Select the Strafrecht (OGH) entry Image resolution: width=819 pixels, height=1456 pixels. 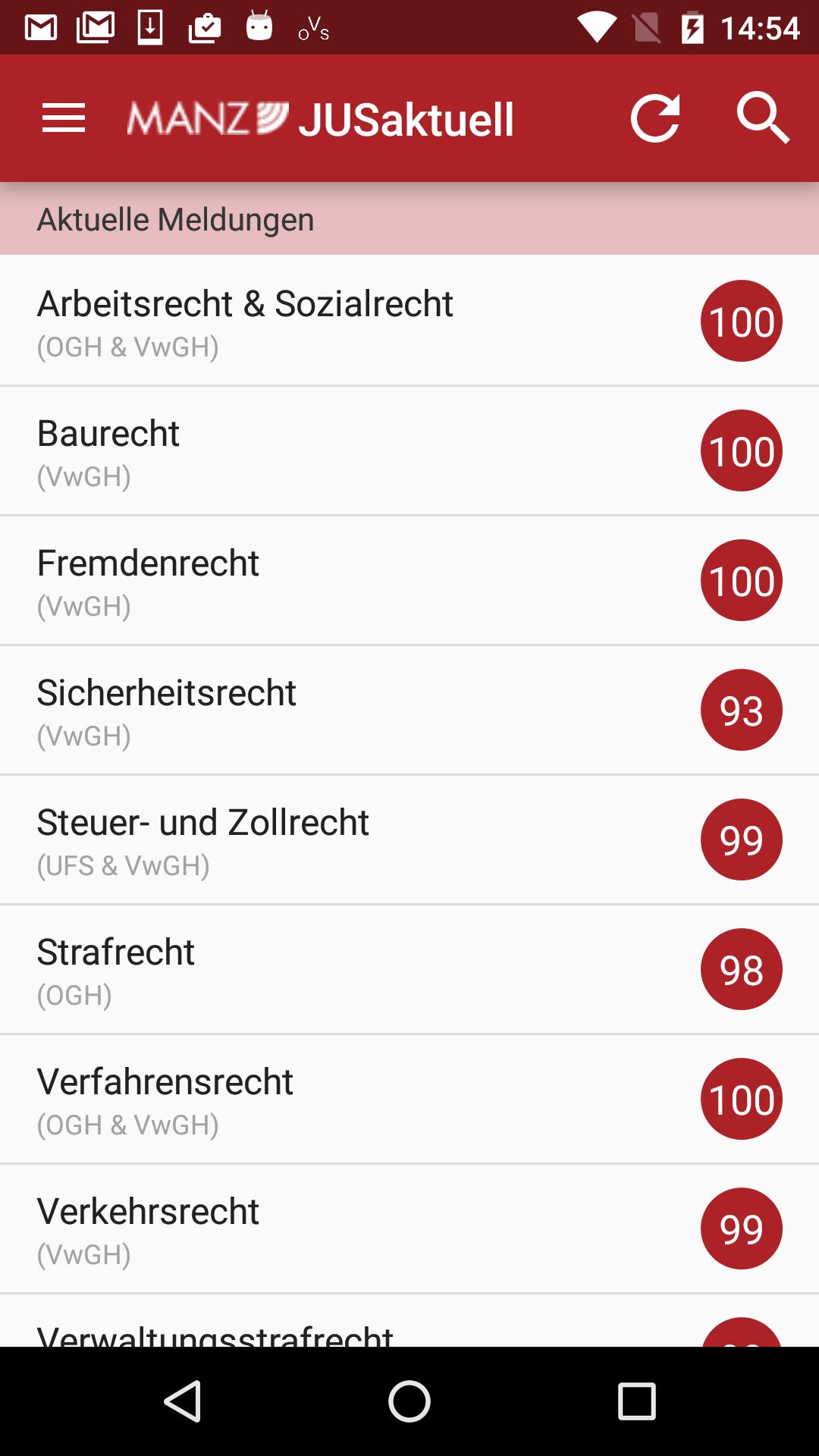[303, 969]
